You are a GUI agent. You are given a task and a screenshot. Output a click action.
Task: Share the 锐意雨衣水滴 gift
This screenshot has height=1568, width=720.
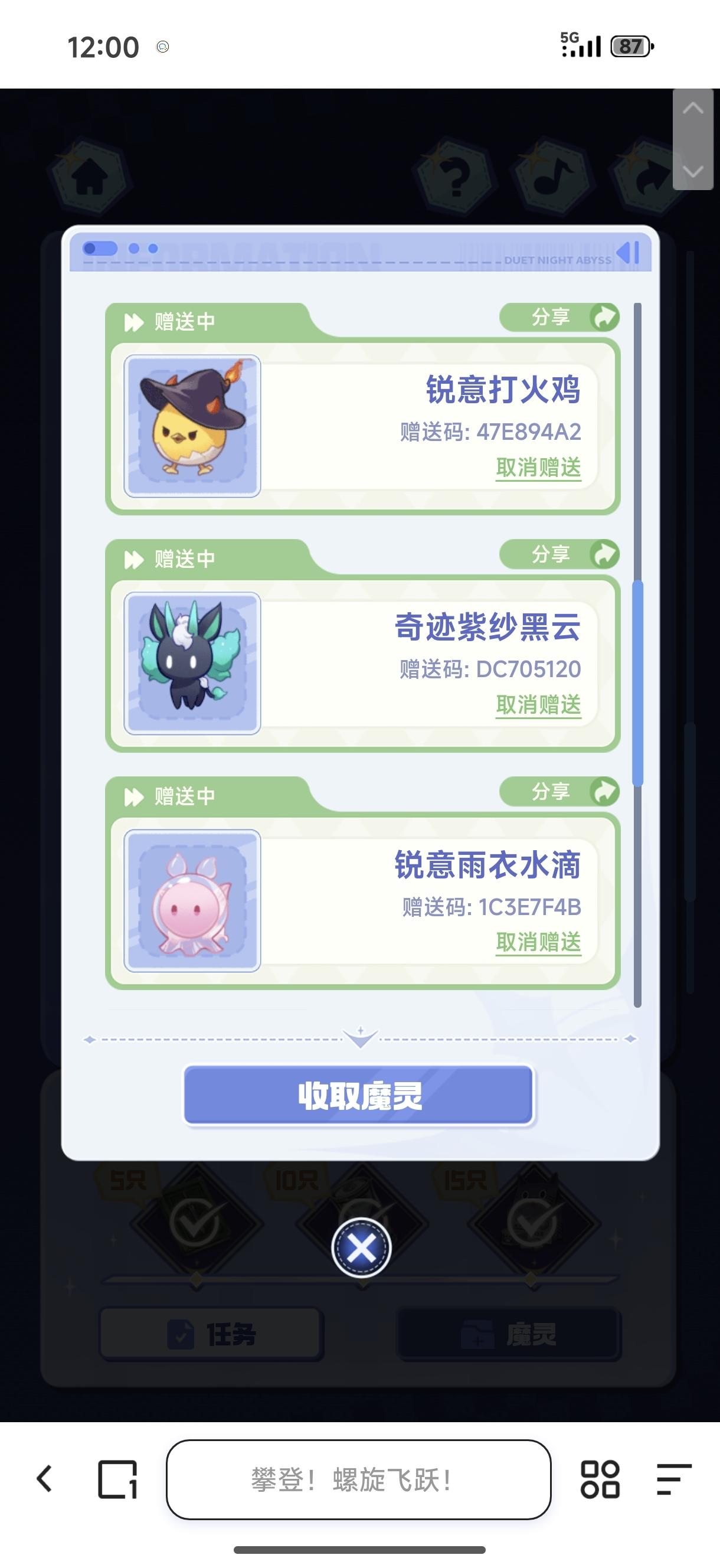point(559,792)
